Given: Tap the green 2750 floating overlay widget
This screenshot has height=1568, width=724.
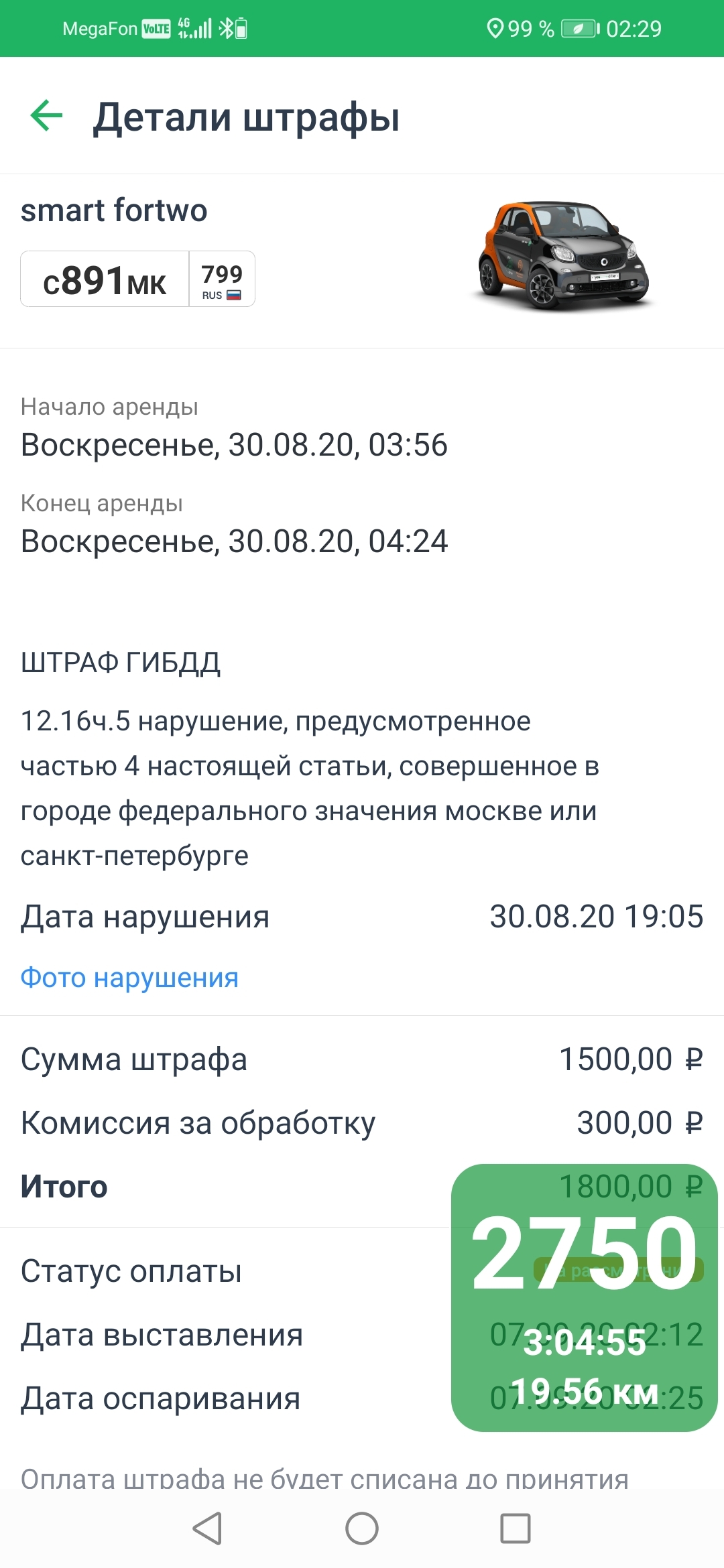Looking at the screenshot, I should pos(584,1298).
